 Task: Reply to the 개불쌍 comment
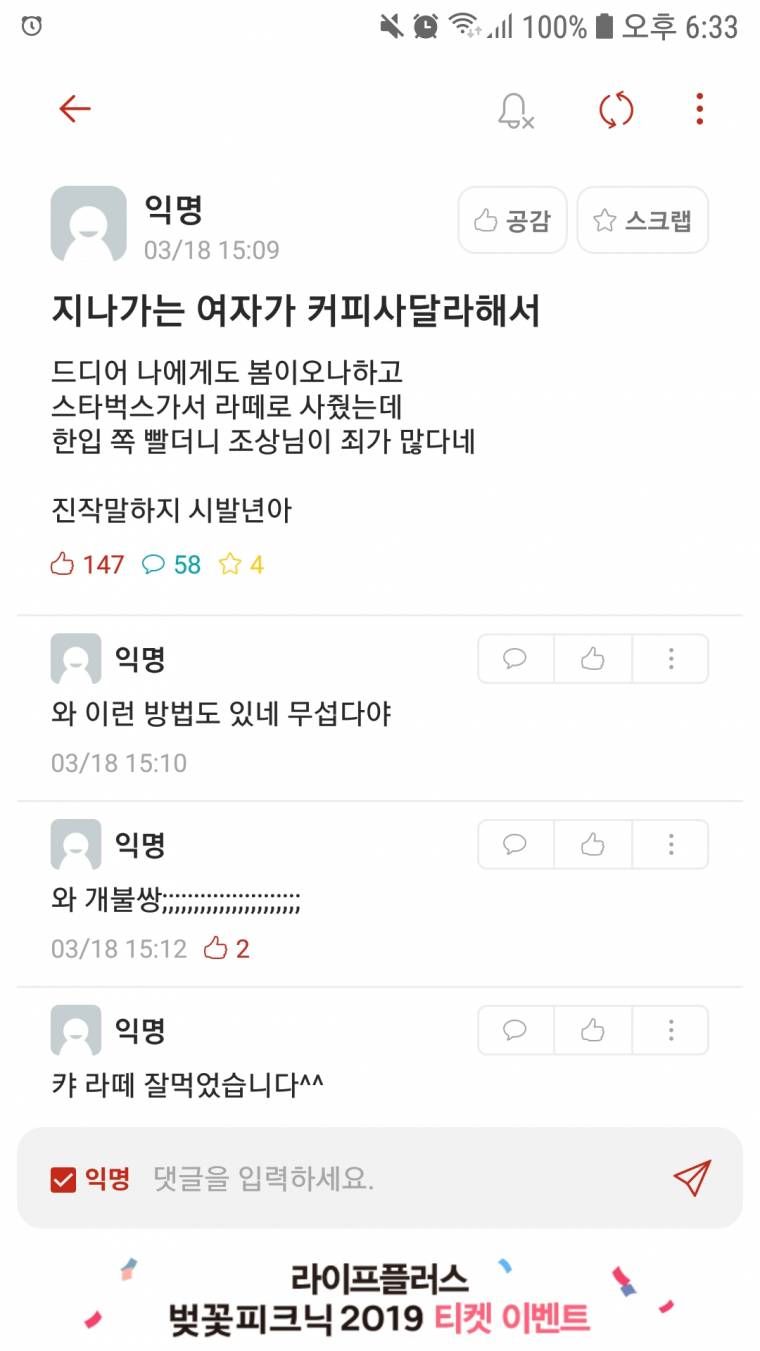click(515, 845)
